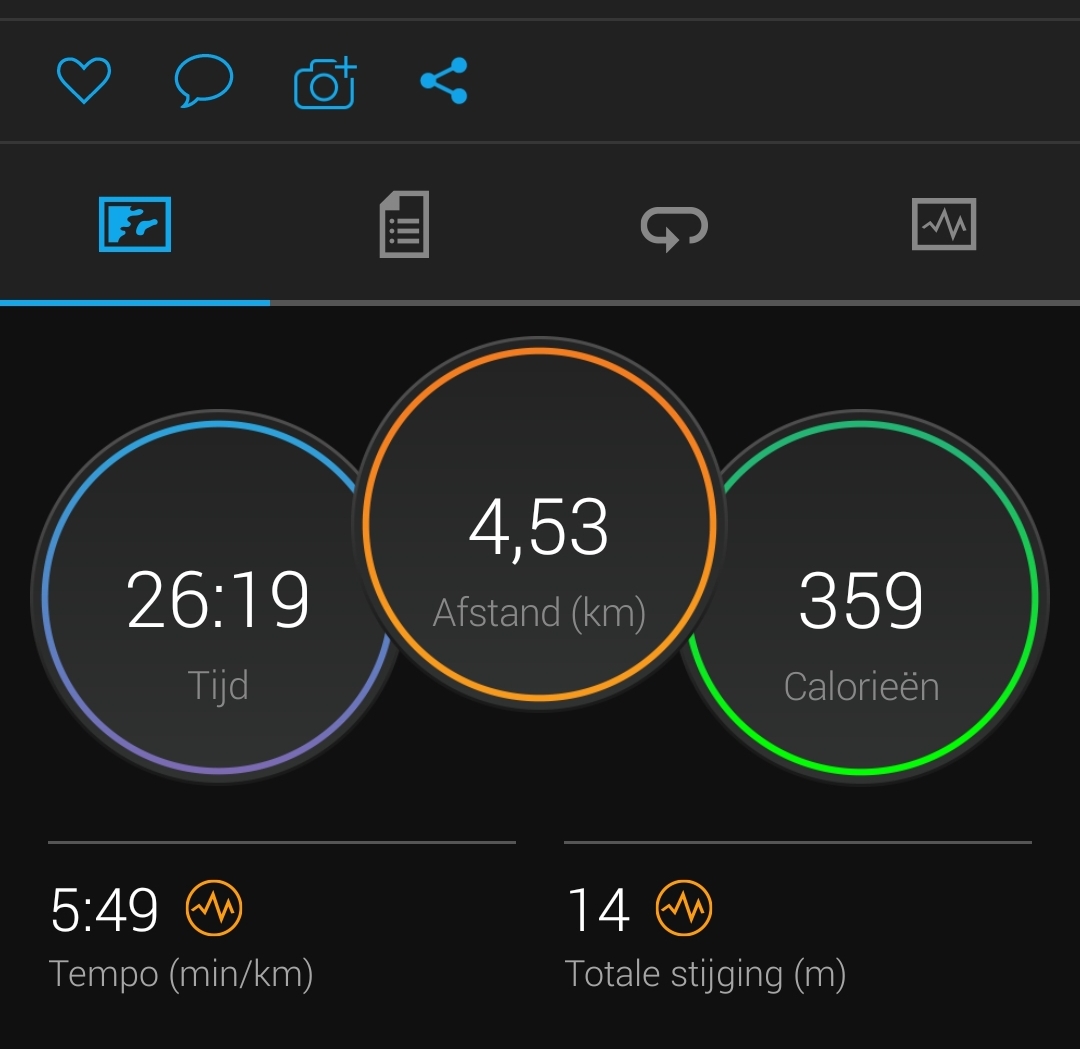The width and height of the screenshot is (1080, 1049).
Task: Switch to the details list tab
Action: [x=404, y=224]
